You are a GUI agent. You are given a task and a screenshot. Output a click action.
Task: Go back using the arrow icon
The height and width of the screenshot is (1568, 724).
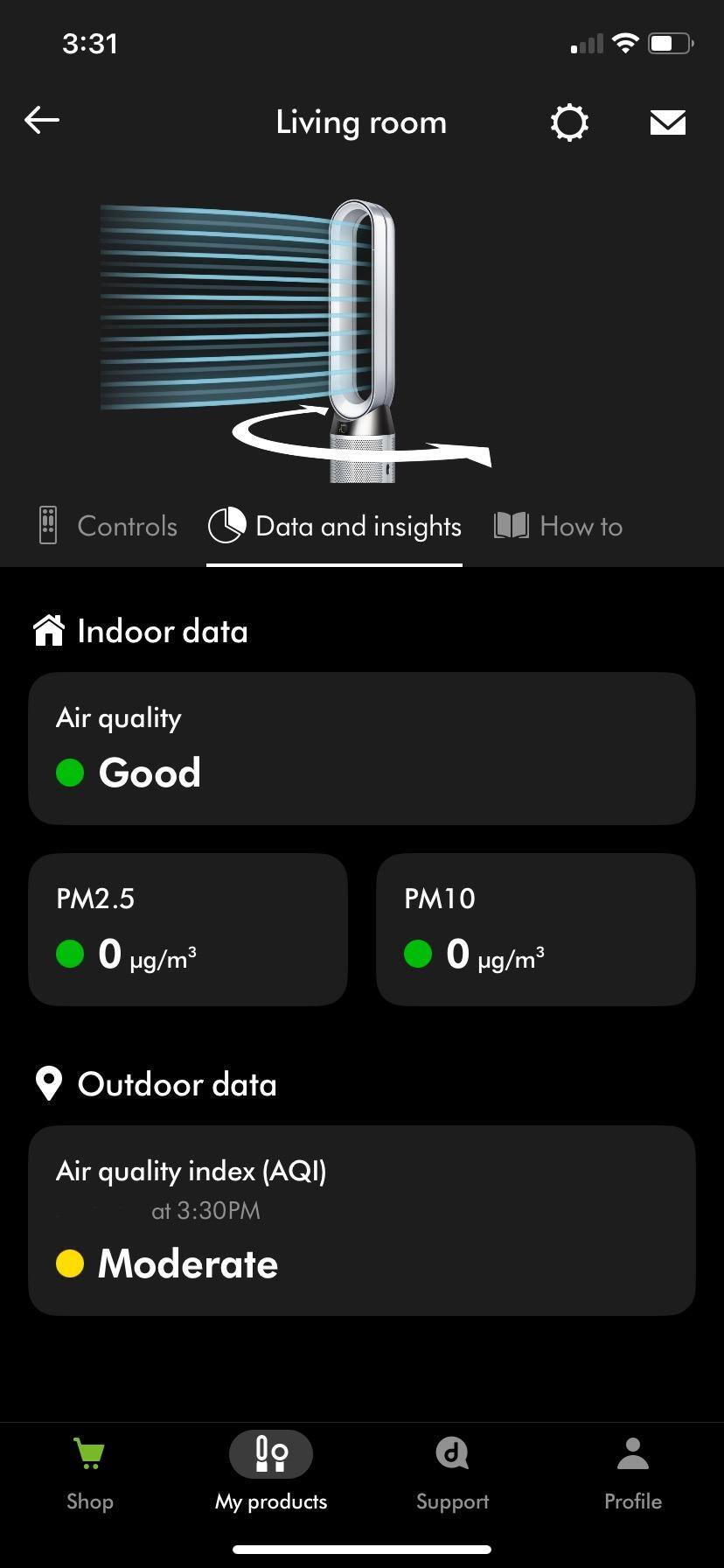pyautogui.click(x=42, y=121)
